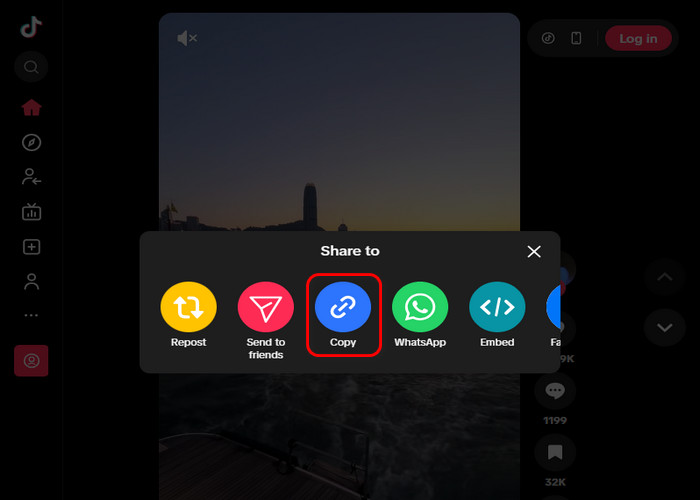Open the LIVE section

[31, 212]
